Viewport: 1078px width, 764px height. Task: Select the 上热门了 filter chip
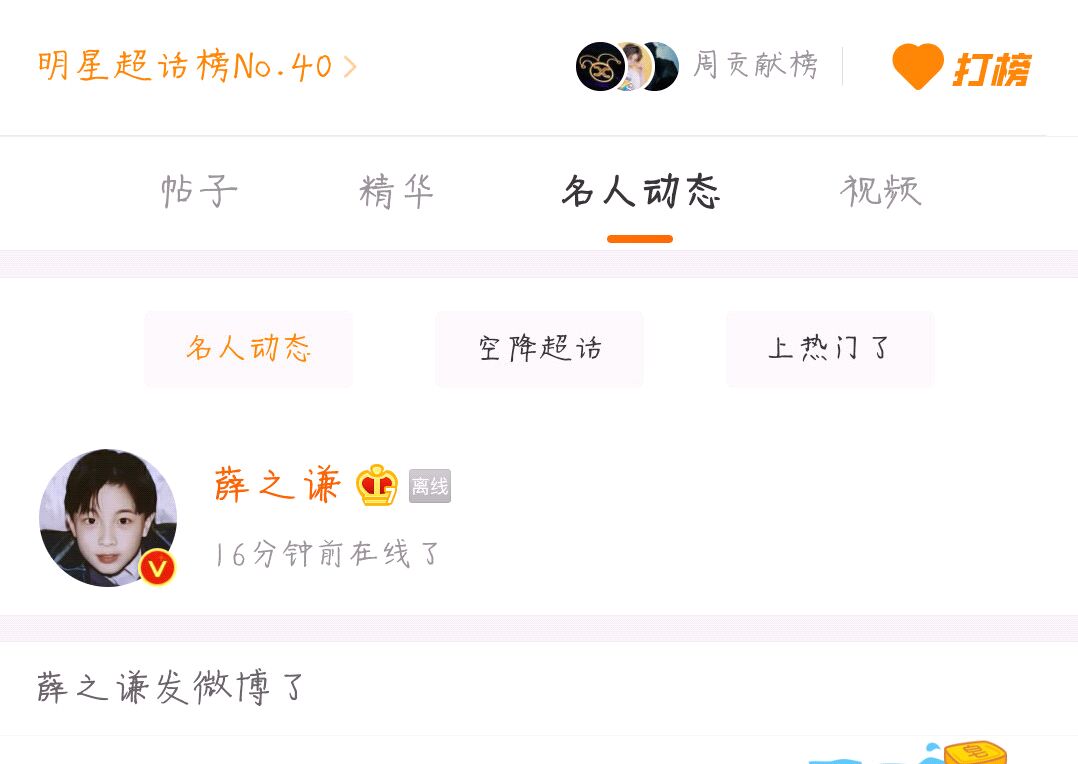830,349
